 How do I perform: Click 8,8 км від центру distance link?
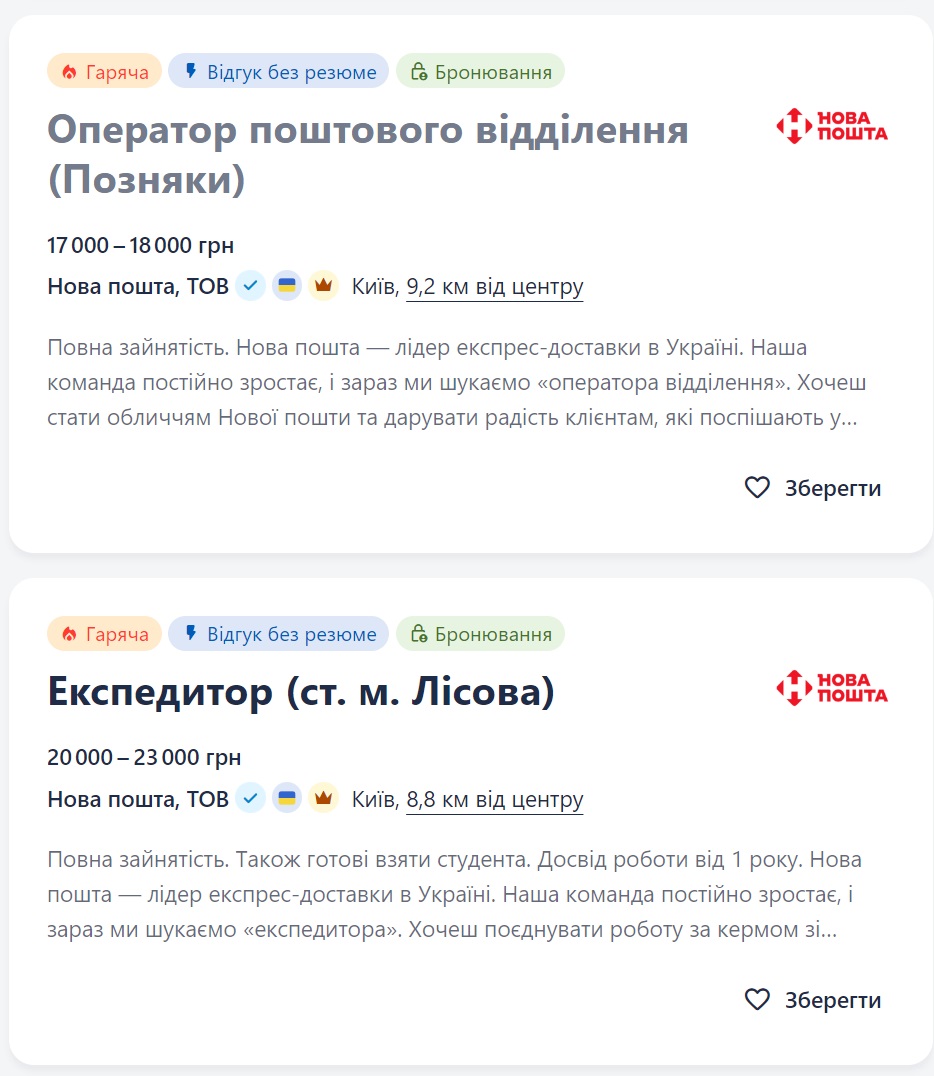(x=494, y=798)
